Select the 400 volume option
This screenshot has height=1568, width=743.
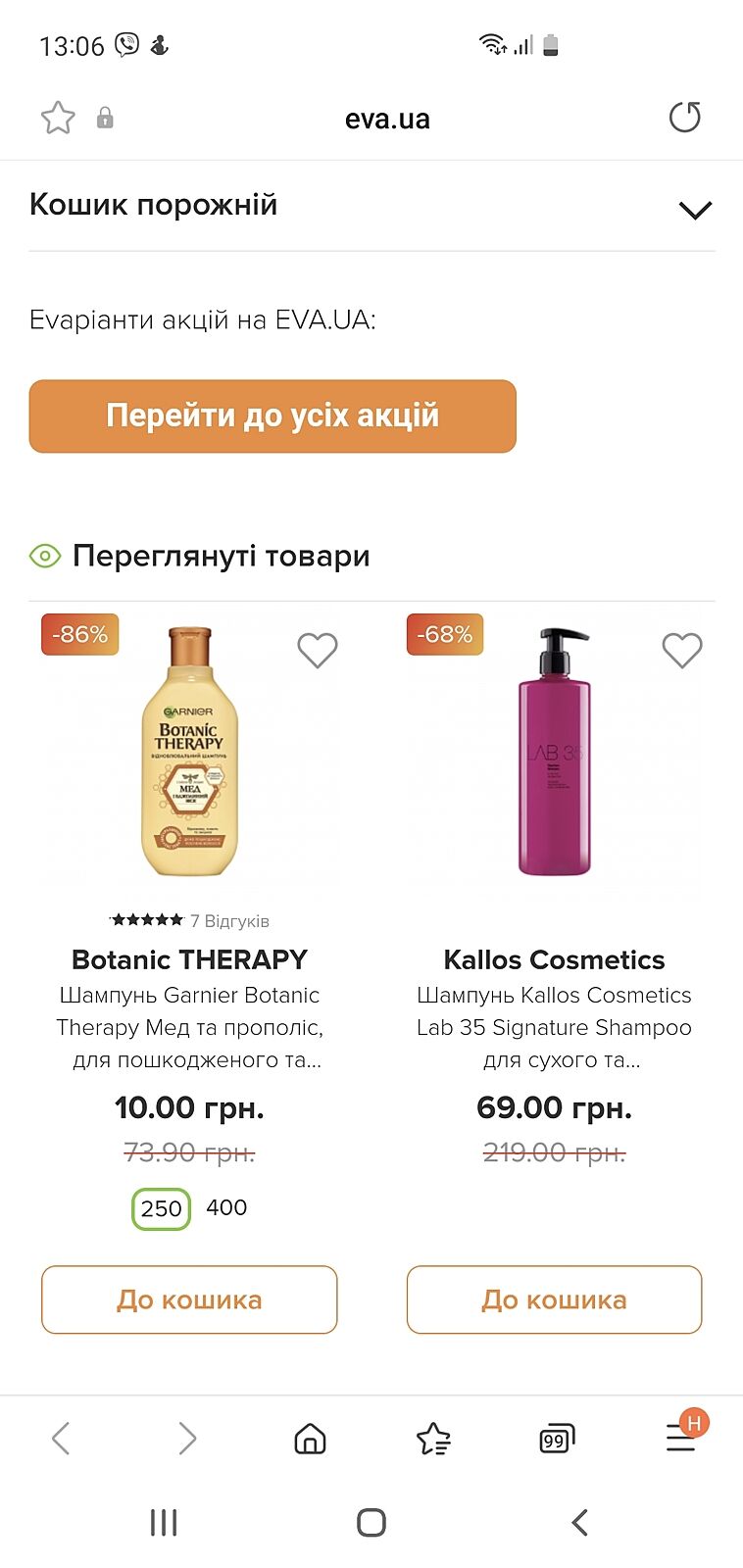(226, 1207)
